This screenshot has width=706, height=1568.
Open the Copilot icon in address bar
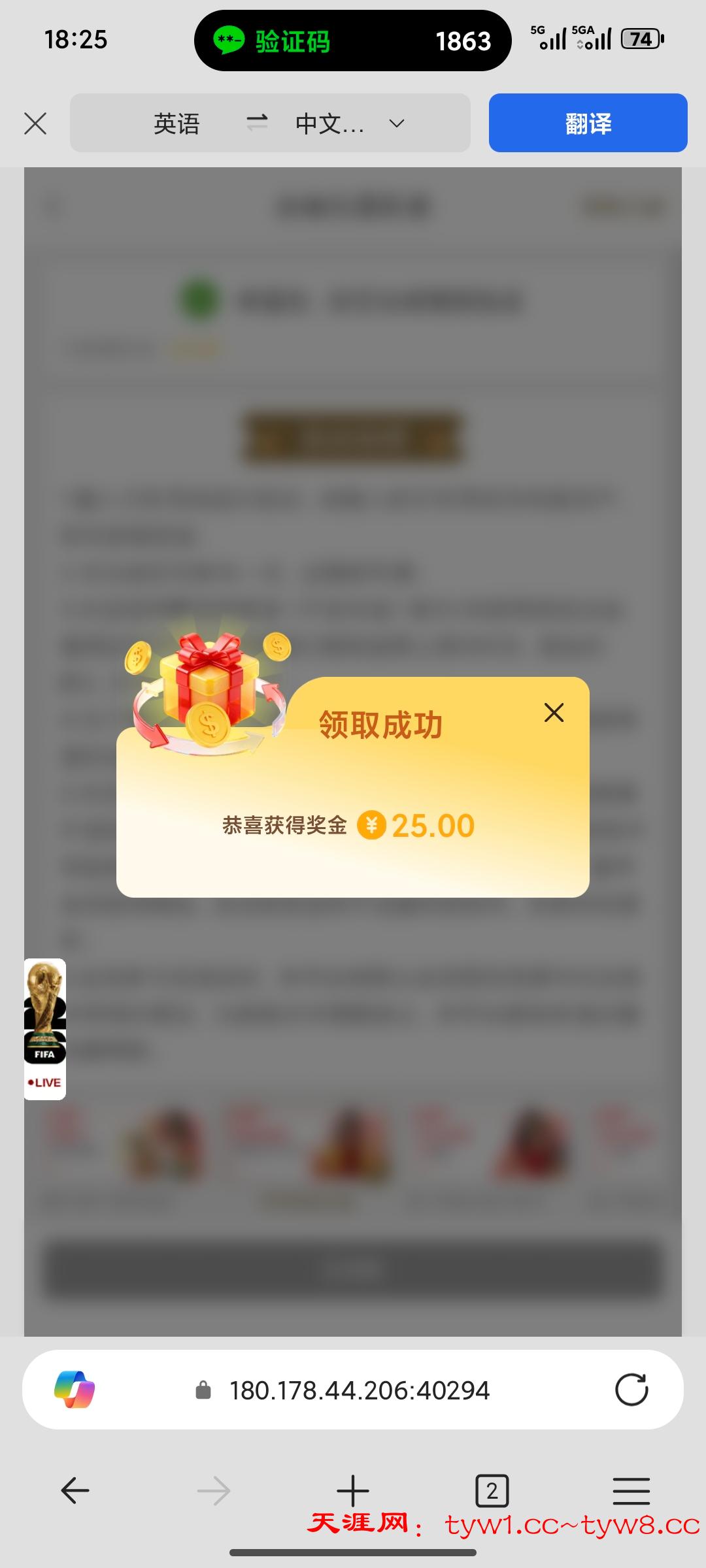pyautogui.click(x=75, y=1390)
